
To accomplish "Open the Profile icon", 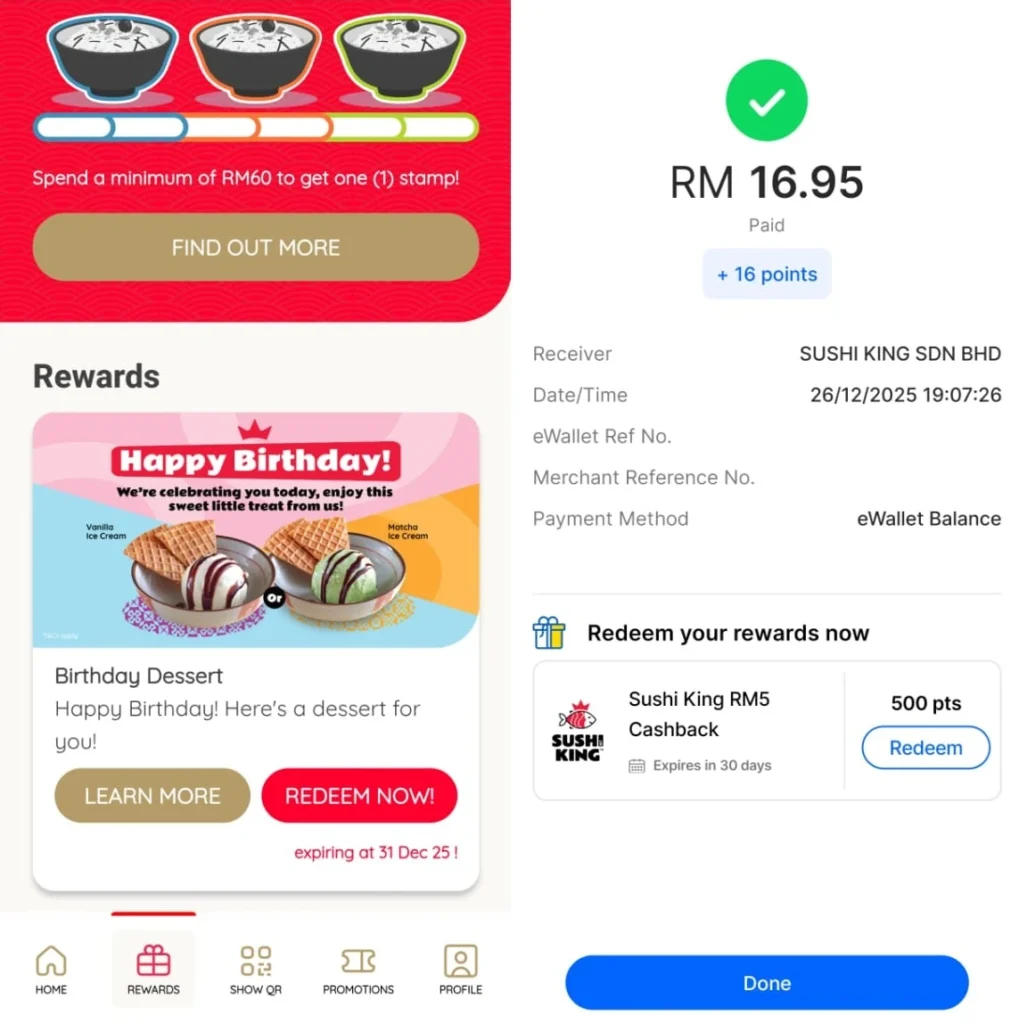I will [x=459, y=960].
